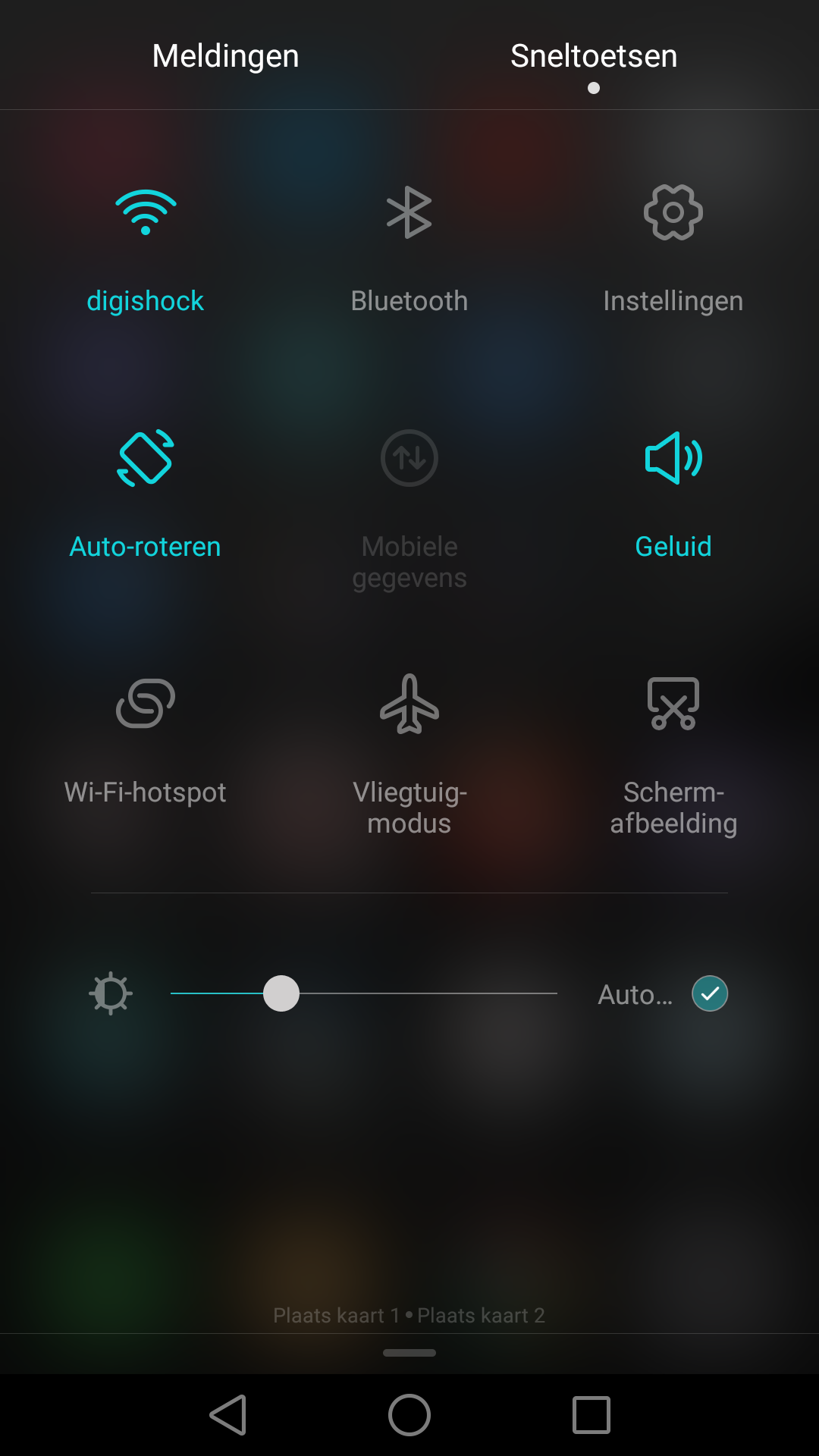Go back with the navigation bar
This screenshot has height=1456, width=819.
(x=228, y=1415)
